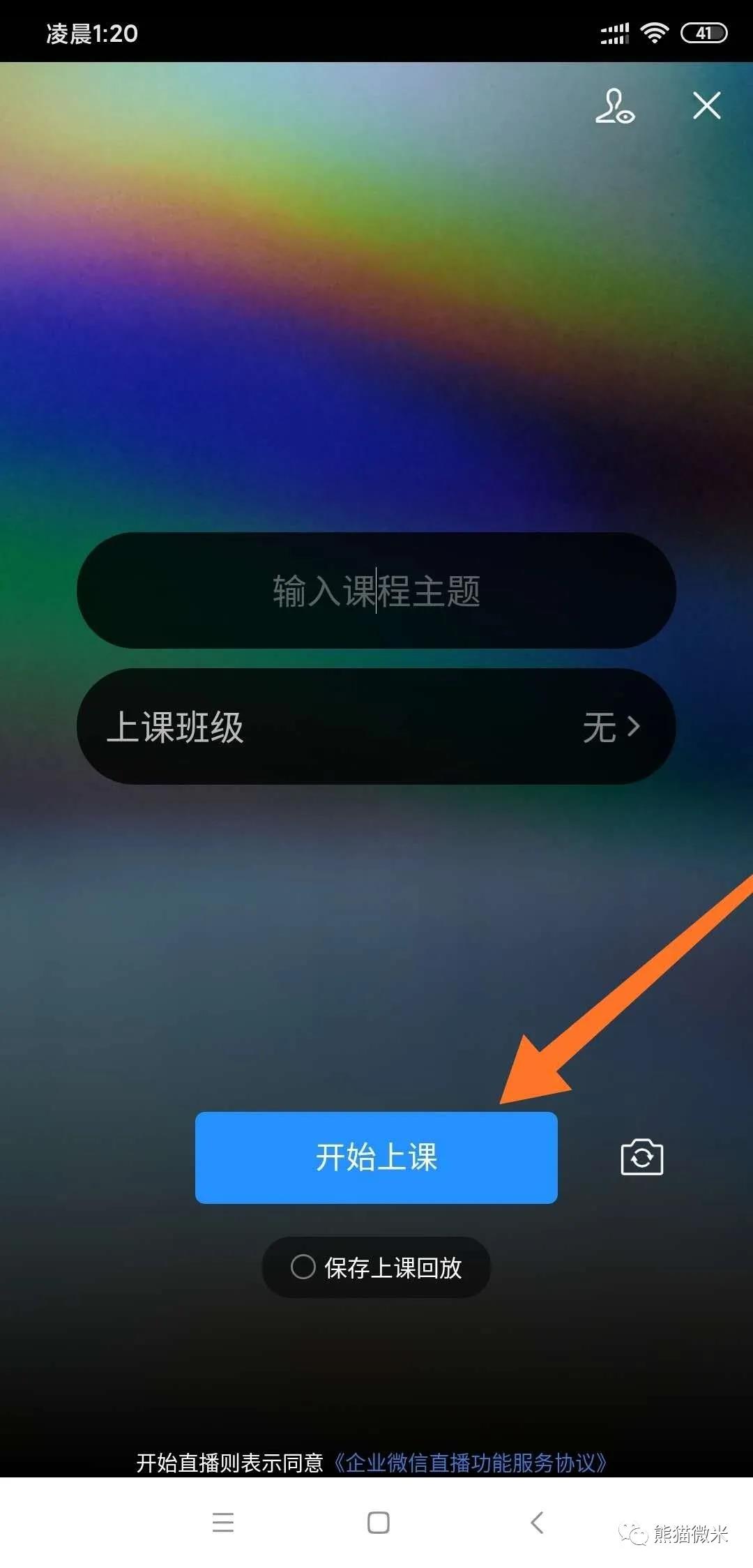Open the 上课班级 class selector
The height and width of the screenshot is (1568, 753).
[x=376, y=727]
